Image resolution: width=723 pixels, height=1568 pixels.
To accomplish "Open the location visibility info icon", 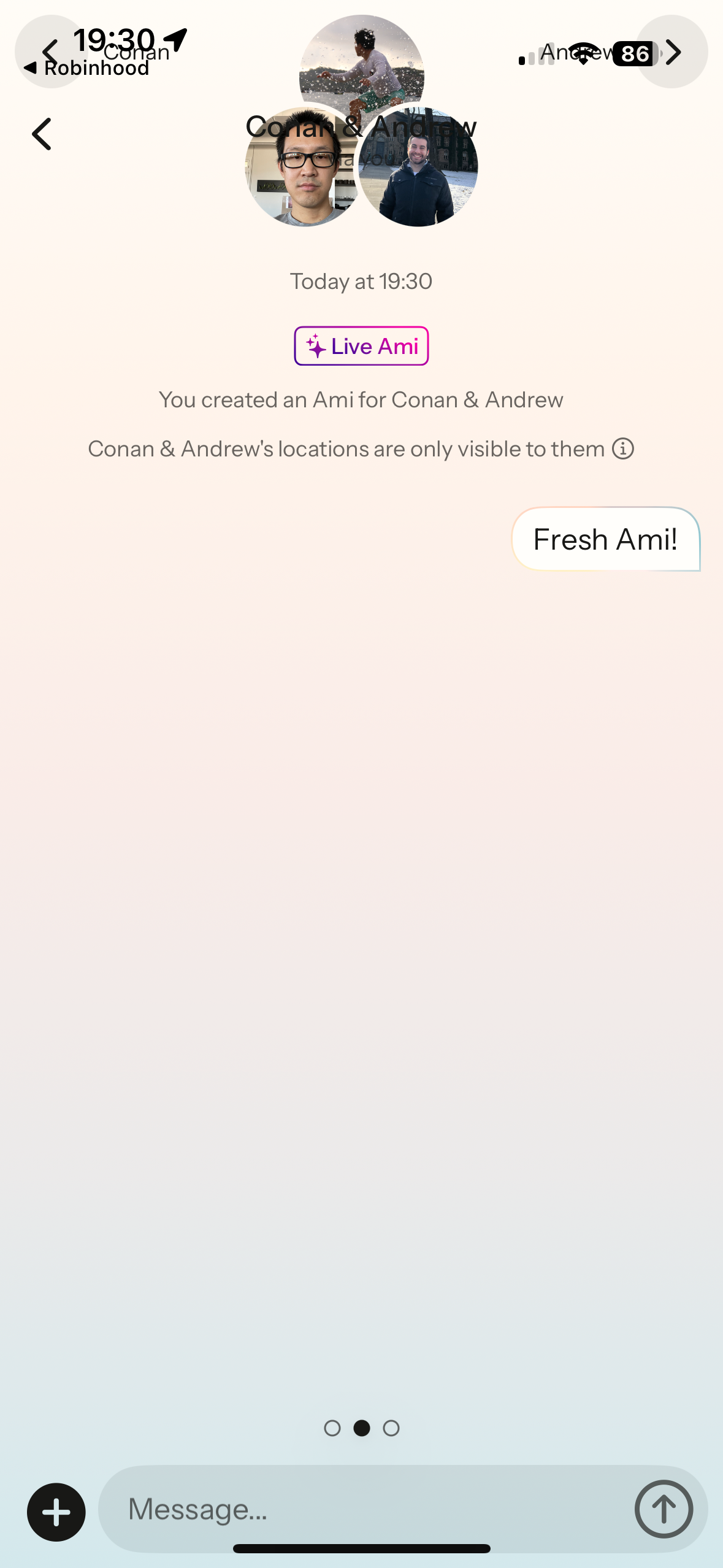I will pyautogui.click(x=623, y=449).
